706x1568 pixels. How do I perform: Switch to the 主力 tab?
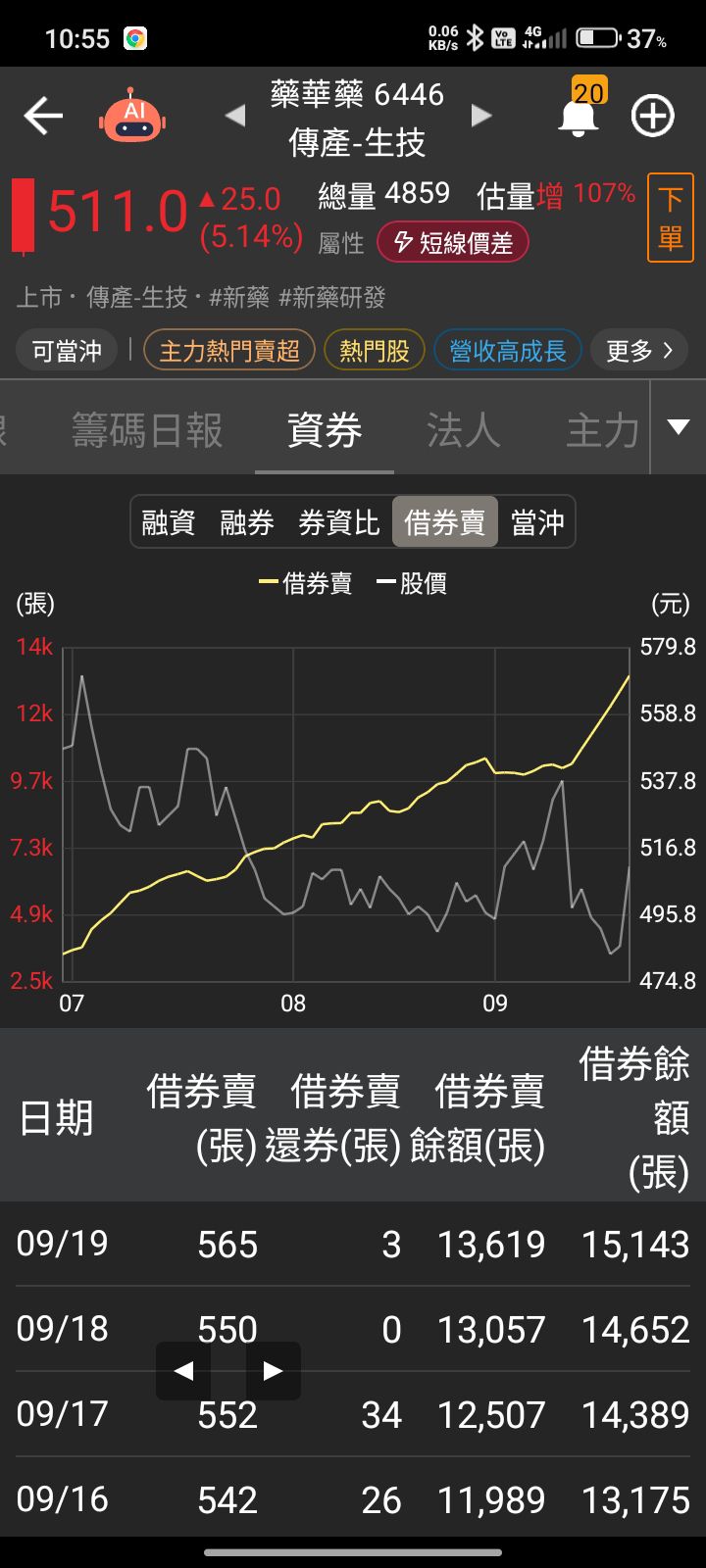point(602,430)
